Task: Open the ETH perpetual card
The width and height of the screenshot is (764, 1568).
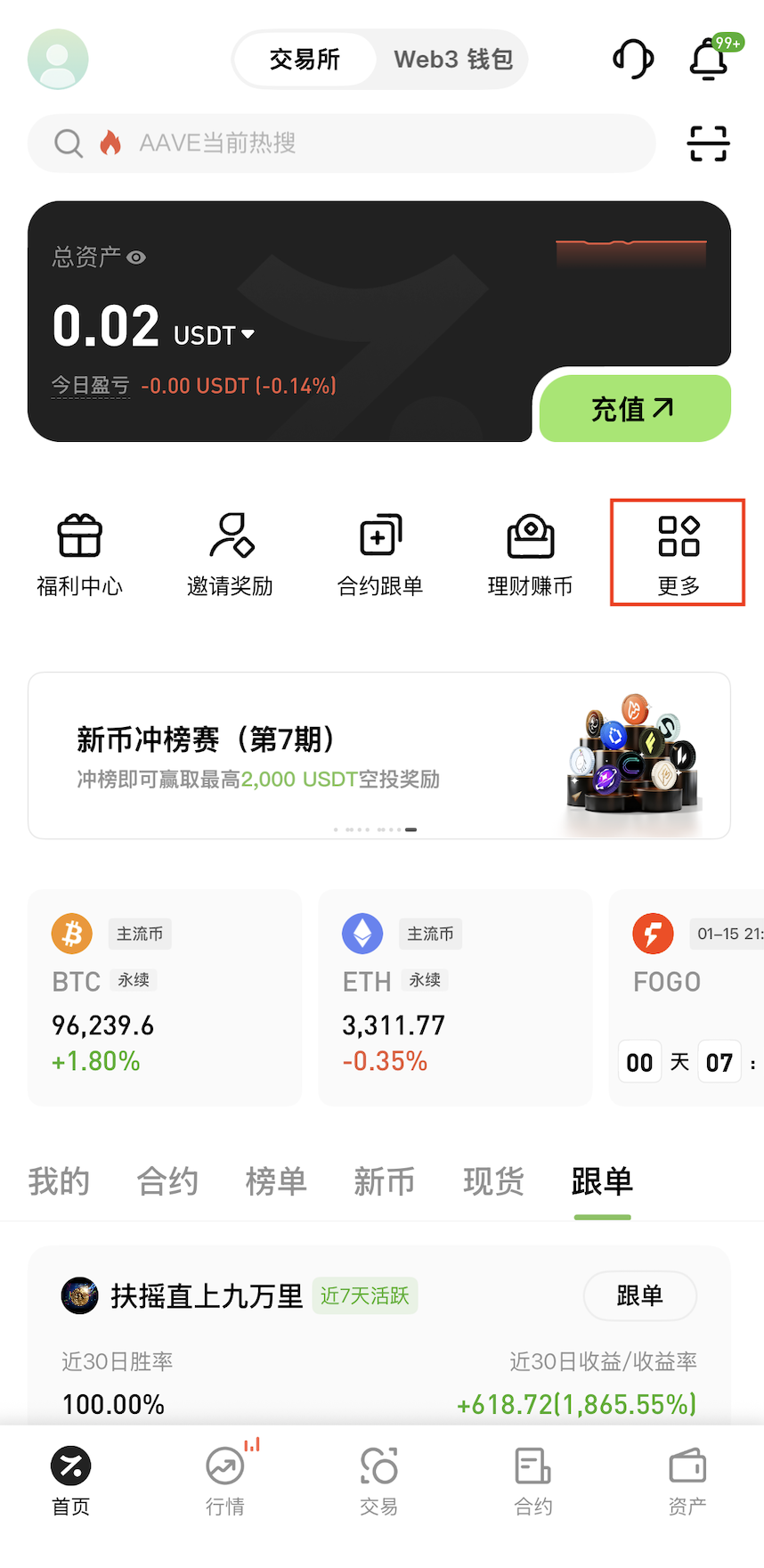Action: click(x=455, y=998)
